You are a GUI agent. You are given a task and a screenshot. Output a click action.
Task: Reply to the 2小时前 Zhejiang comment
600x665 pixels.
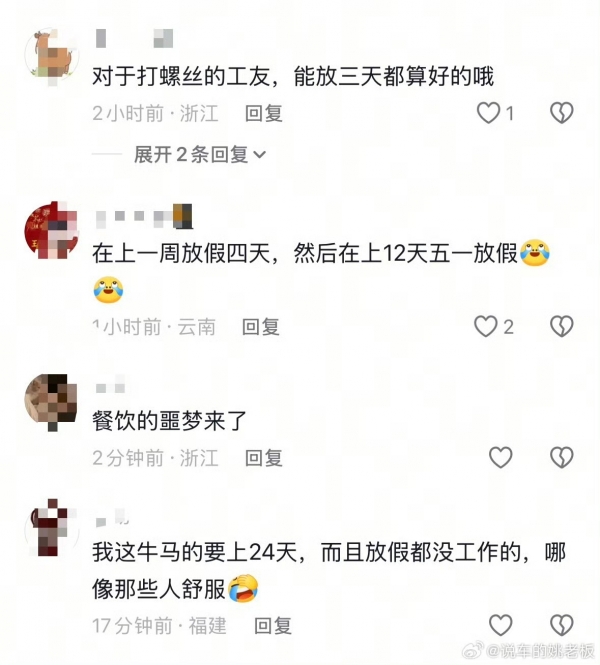(264, 113)
